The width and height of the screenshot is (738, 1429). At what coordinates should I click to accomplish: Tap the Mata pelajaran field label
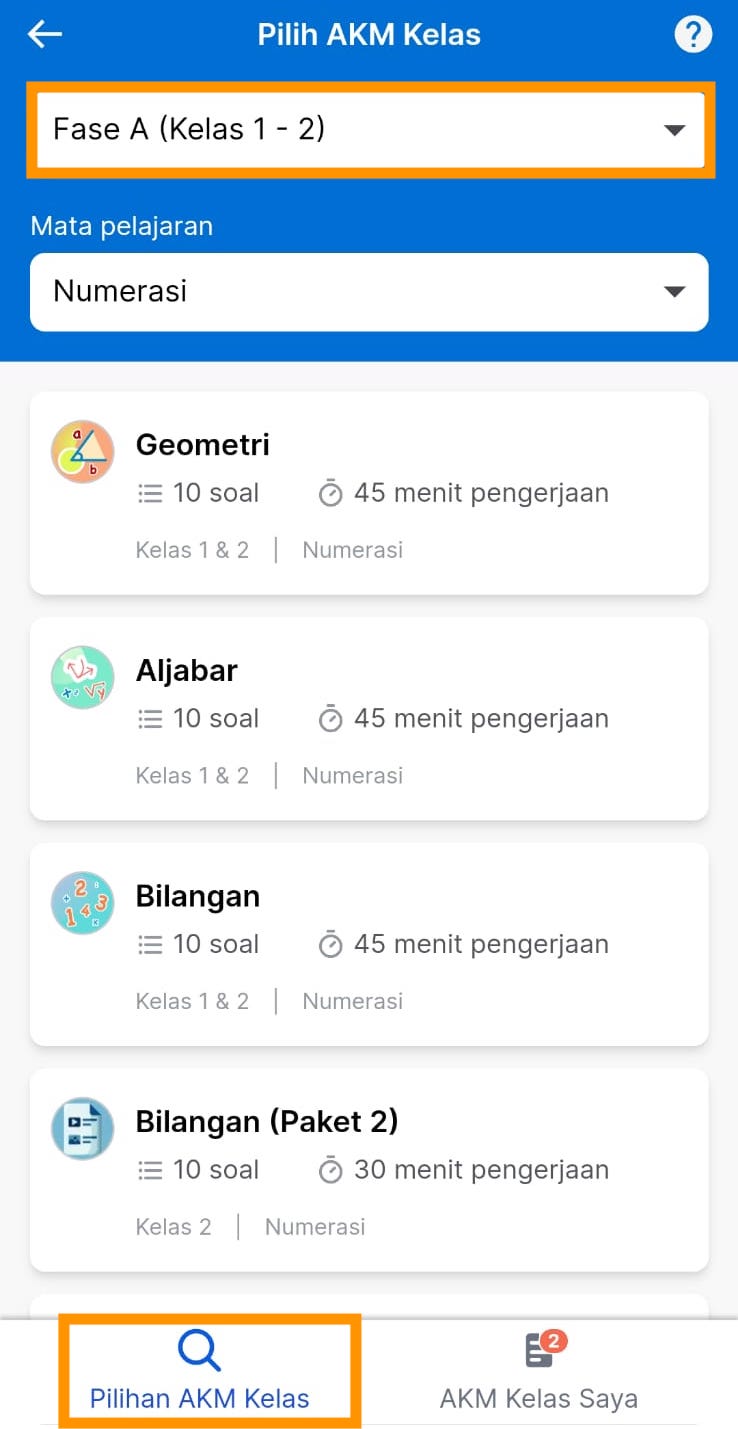pos(121,225)
